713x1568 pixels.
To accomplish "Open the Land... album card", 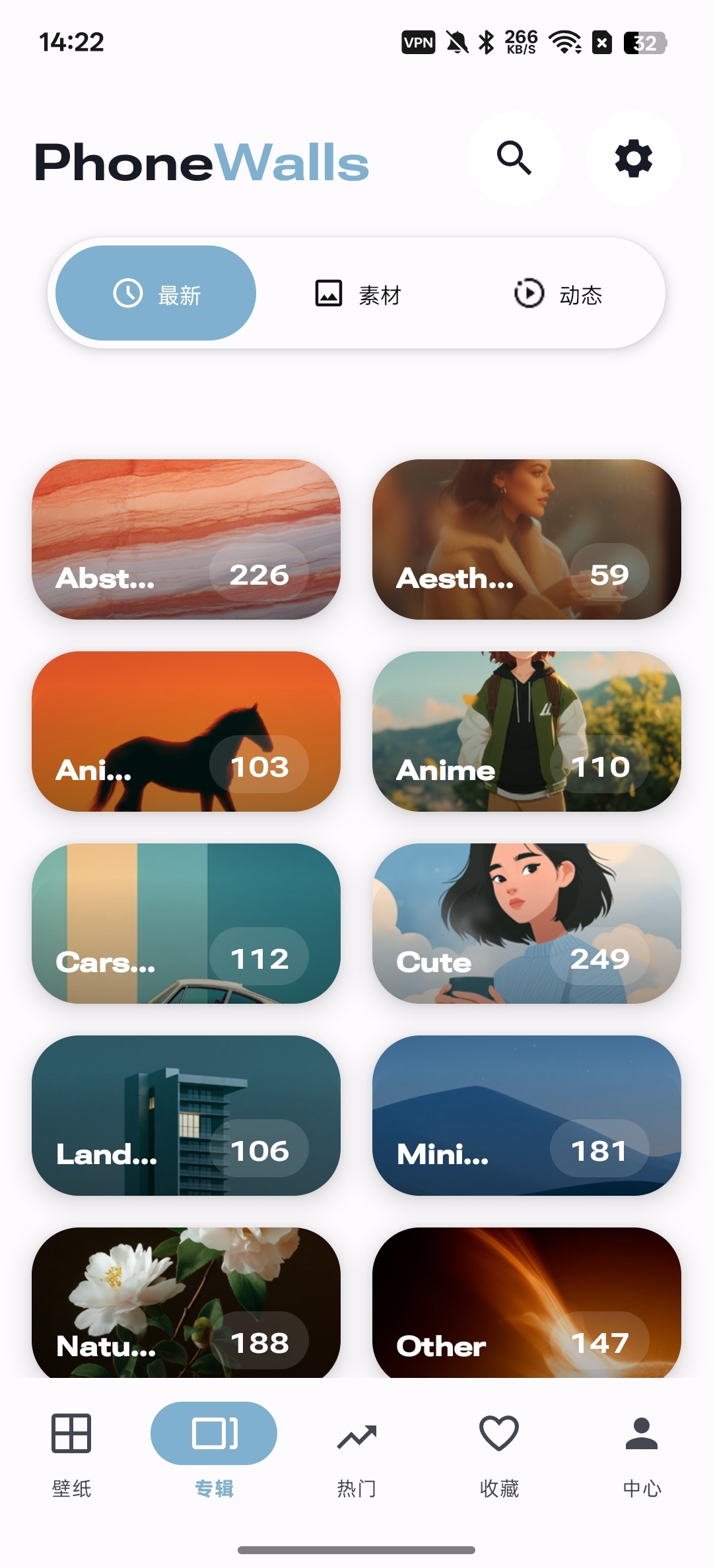I will 186,1115.
